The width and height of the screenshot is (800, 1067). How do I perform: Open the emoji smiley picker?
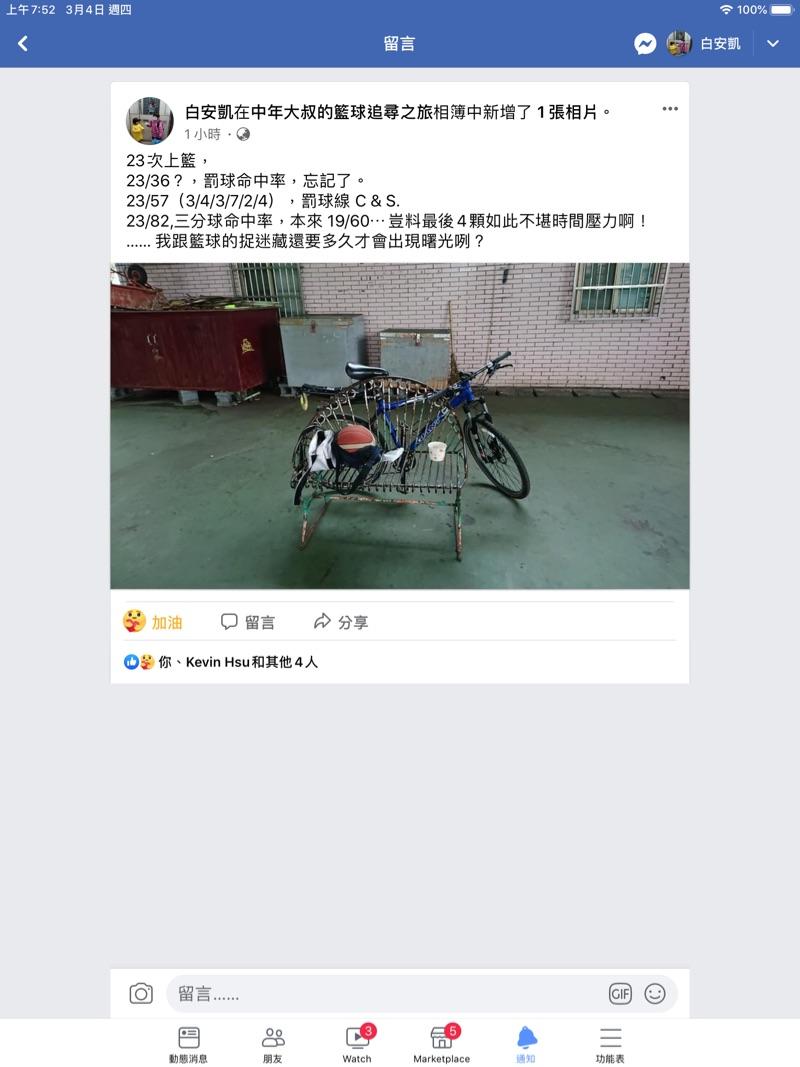654,994
